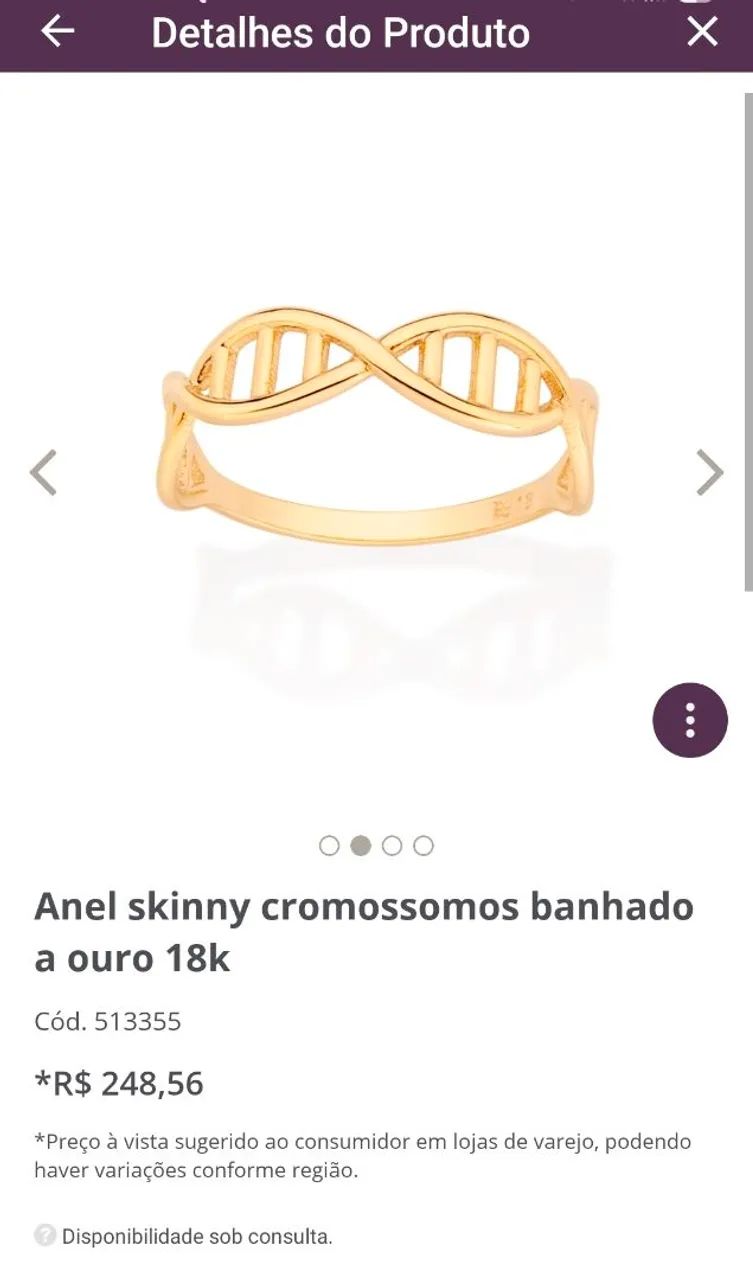Show the next product image
Image resolution: width=753 pixels, height=1280 pixels.
tap(710, 473)
